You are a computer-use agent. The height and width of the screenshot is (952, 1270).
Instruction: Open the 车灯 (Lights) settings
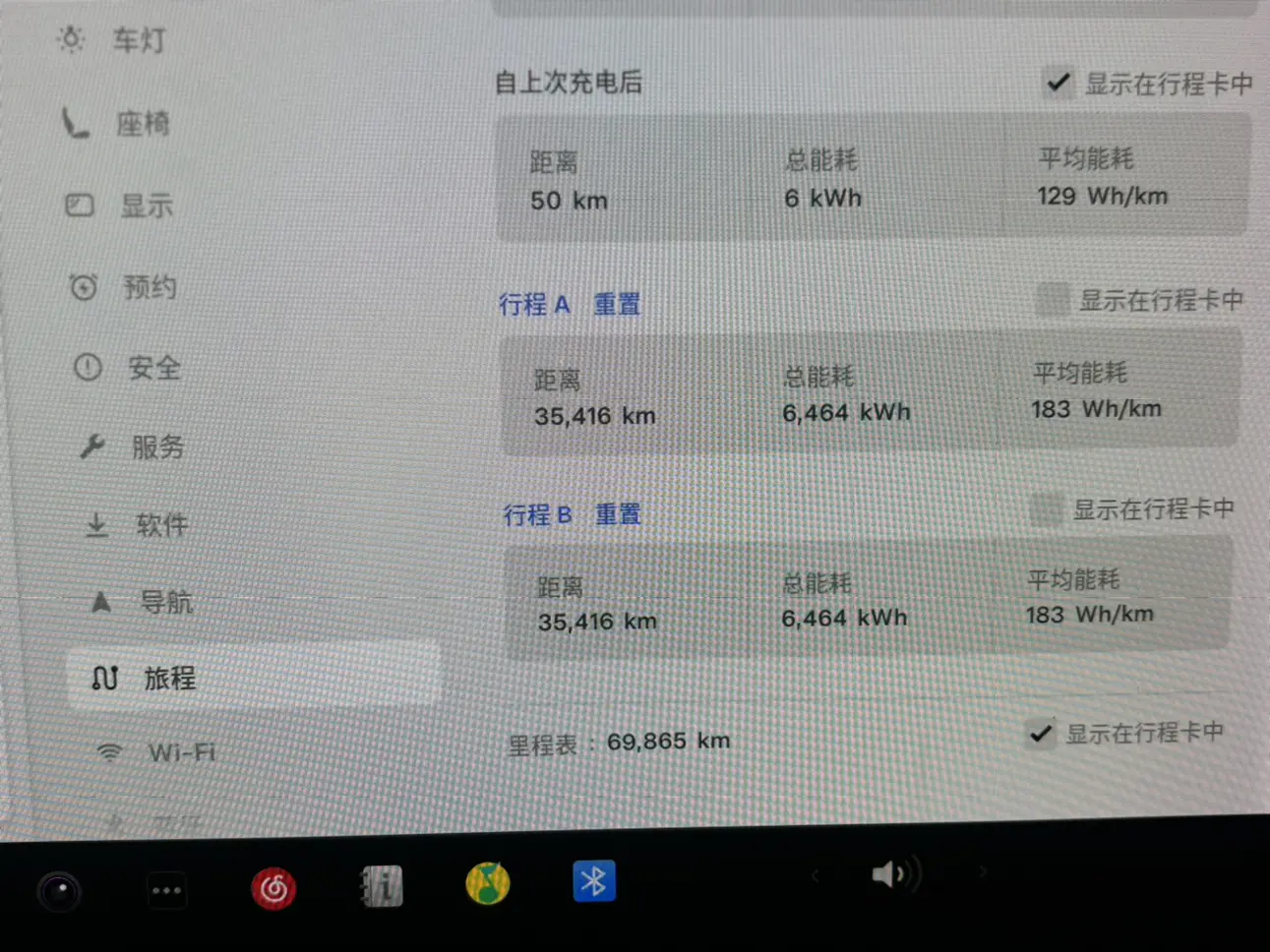[136, 41]
